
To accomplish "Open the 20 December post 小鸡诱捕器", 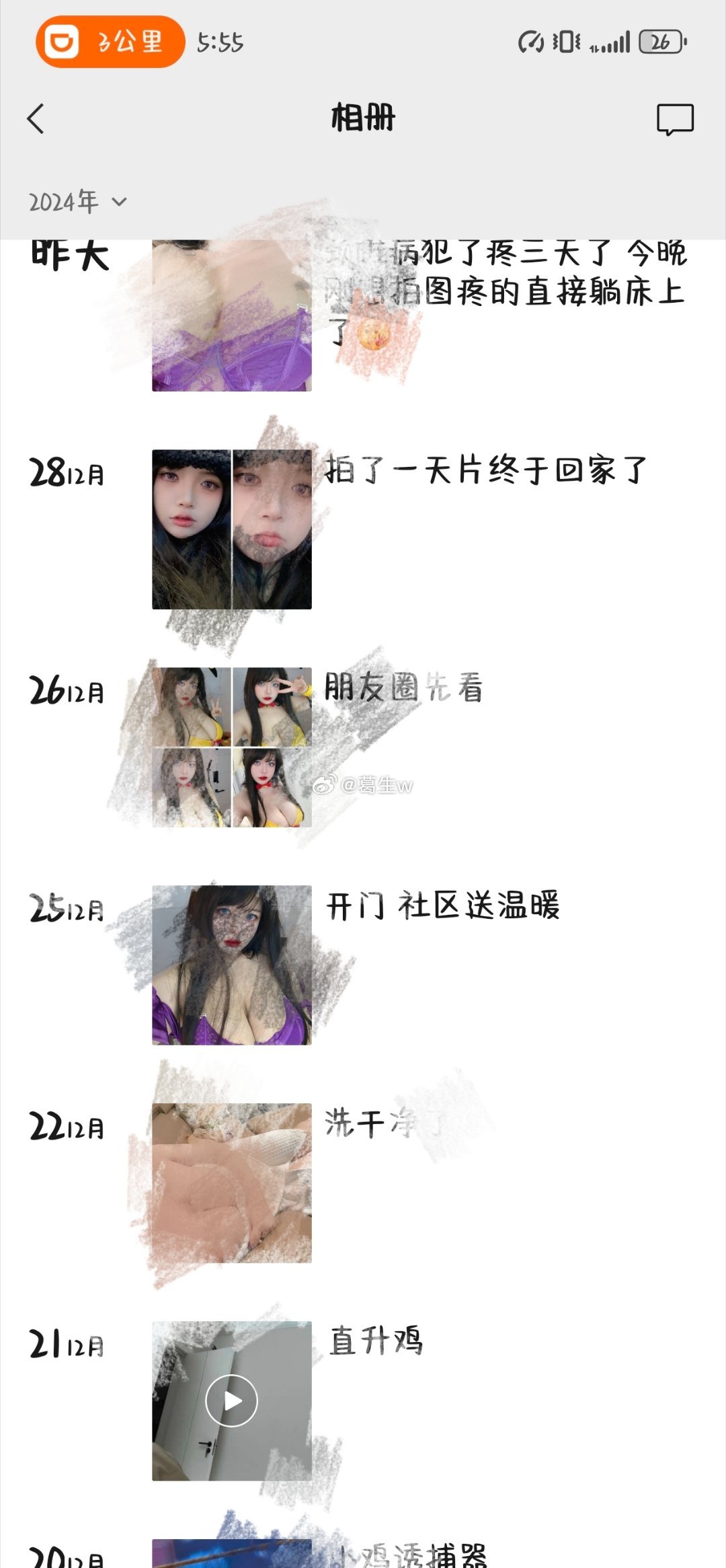I will [232, 1554].
